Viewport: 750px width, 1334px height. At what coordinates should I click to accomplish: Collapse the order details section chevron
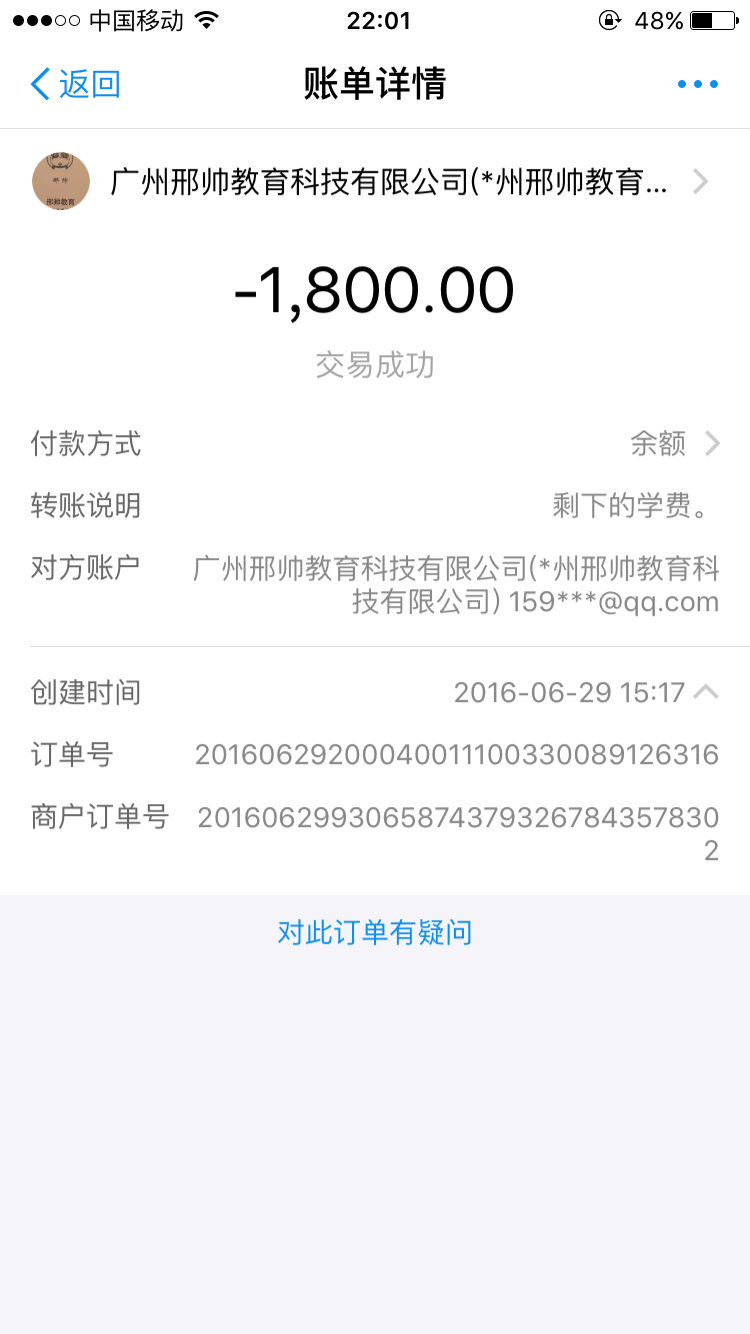707,691
